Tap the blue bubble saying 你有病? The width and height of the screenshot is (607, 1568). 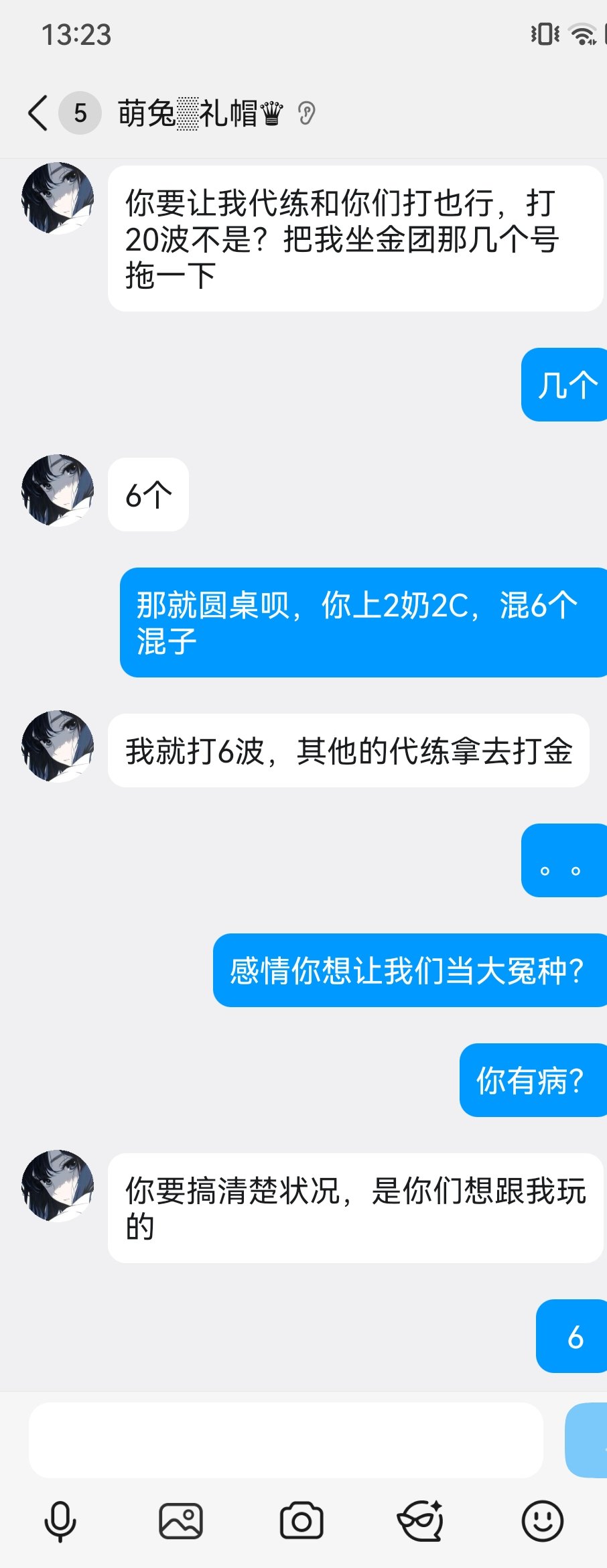tap(533, 1079)
